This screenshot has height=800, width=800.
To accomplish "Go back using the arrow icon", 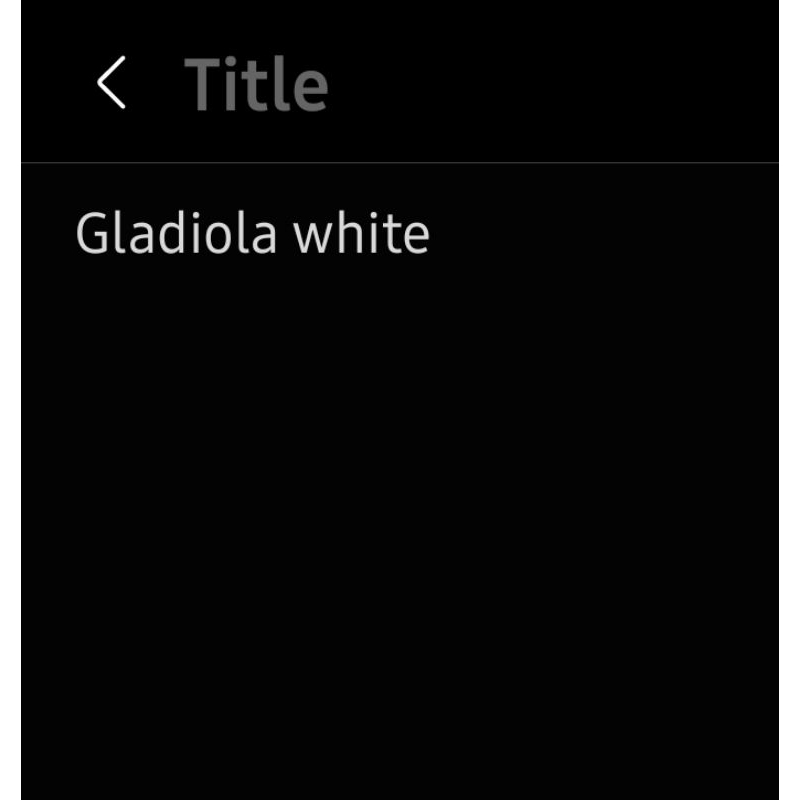I will coord(111,82).
